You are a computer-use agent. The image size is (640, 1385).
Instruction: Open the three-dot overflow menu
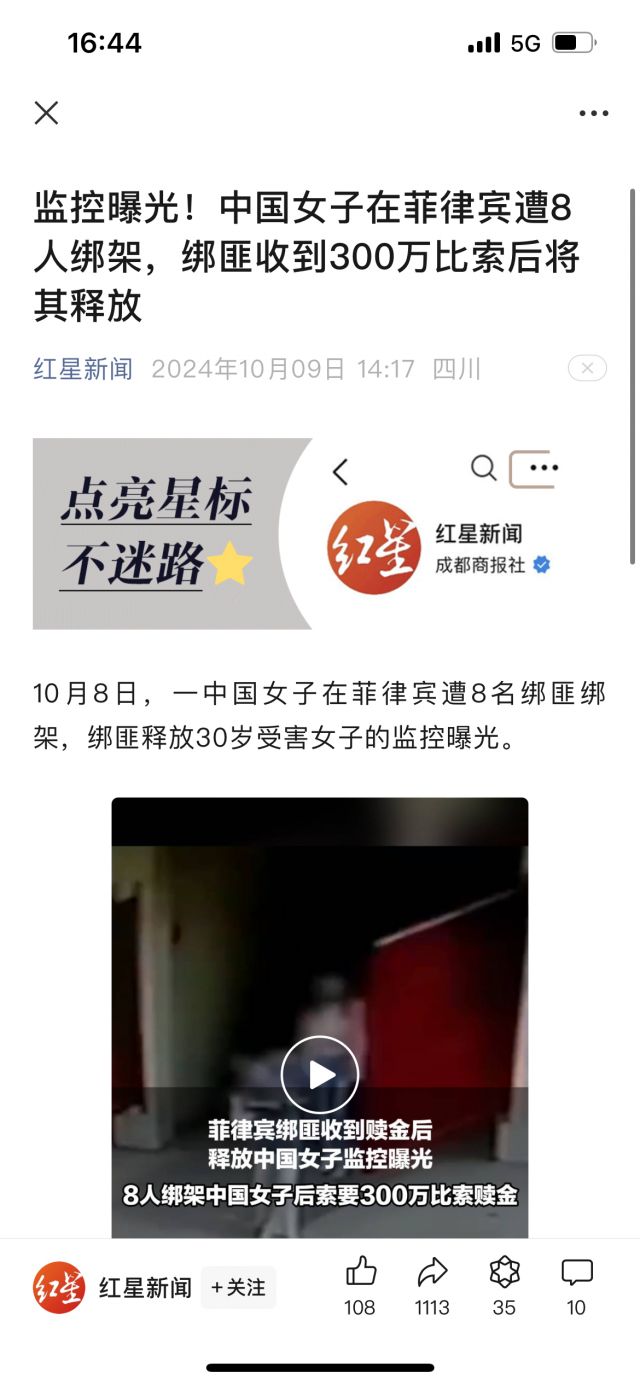[594, 114]
